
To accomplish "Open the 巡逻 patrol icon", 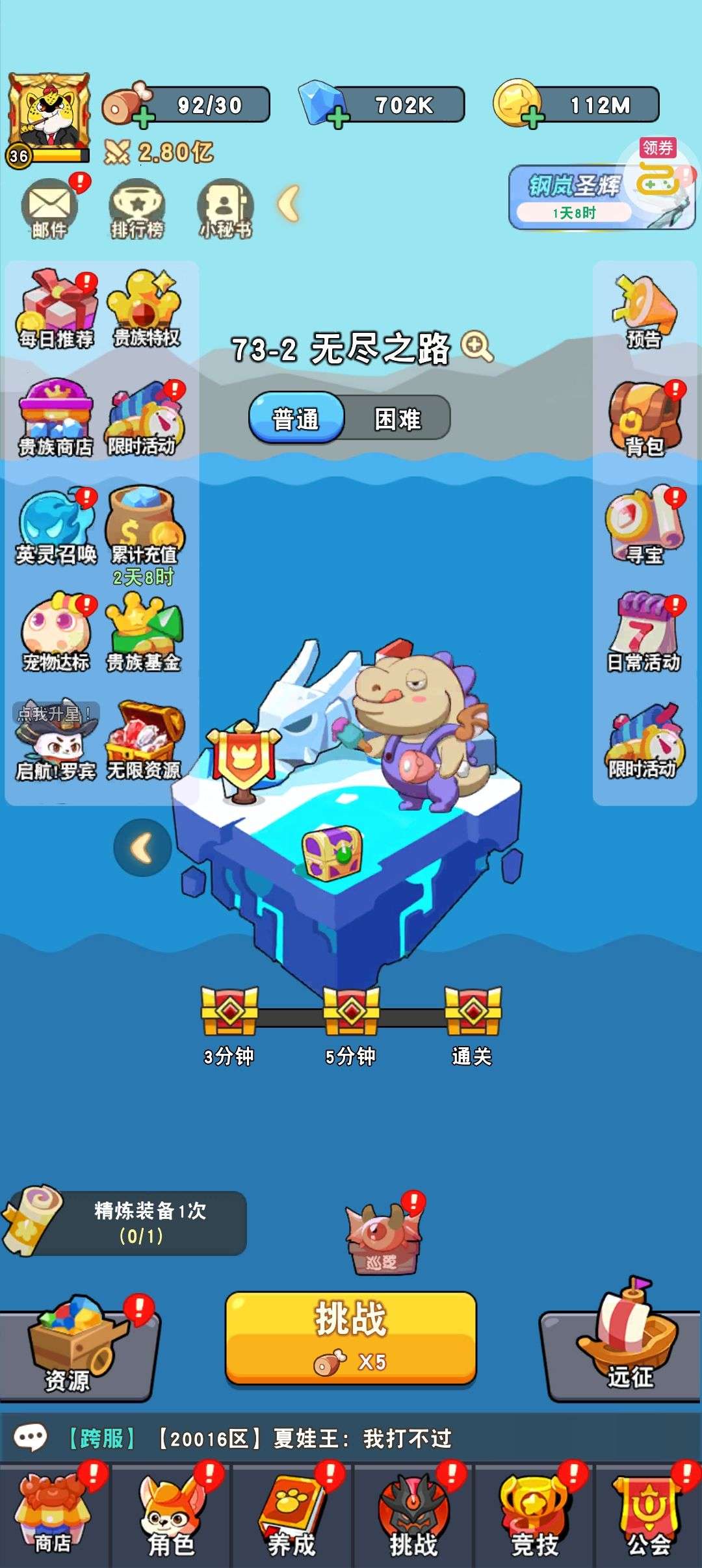I will 382,1238.
